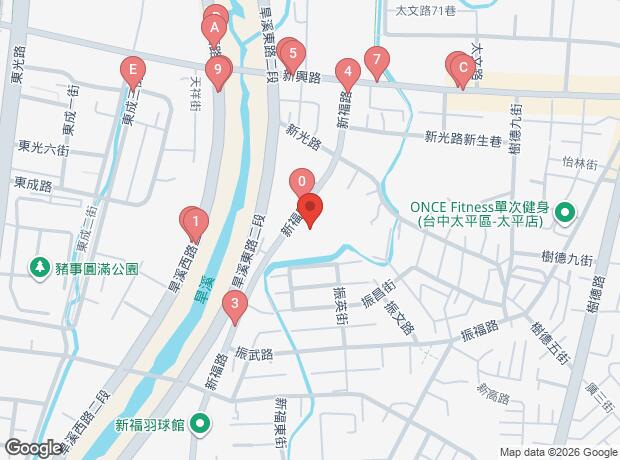Open 豬事圓滿公園 park marker
This screenshot has height=460, width=620.
tap(40, 268)
